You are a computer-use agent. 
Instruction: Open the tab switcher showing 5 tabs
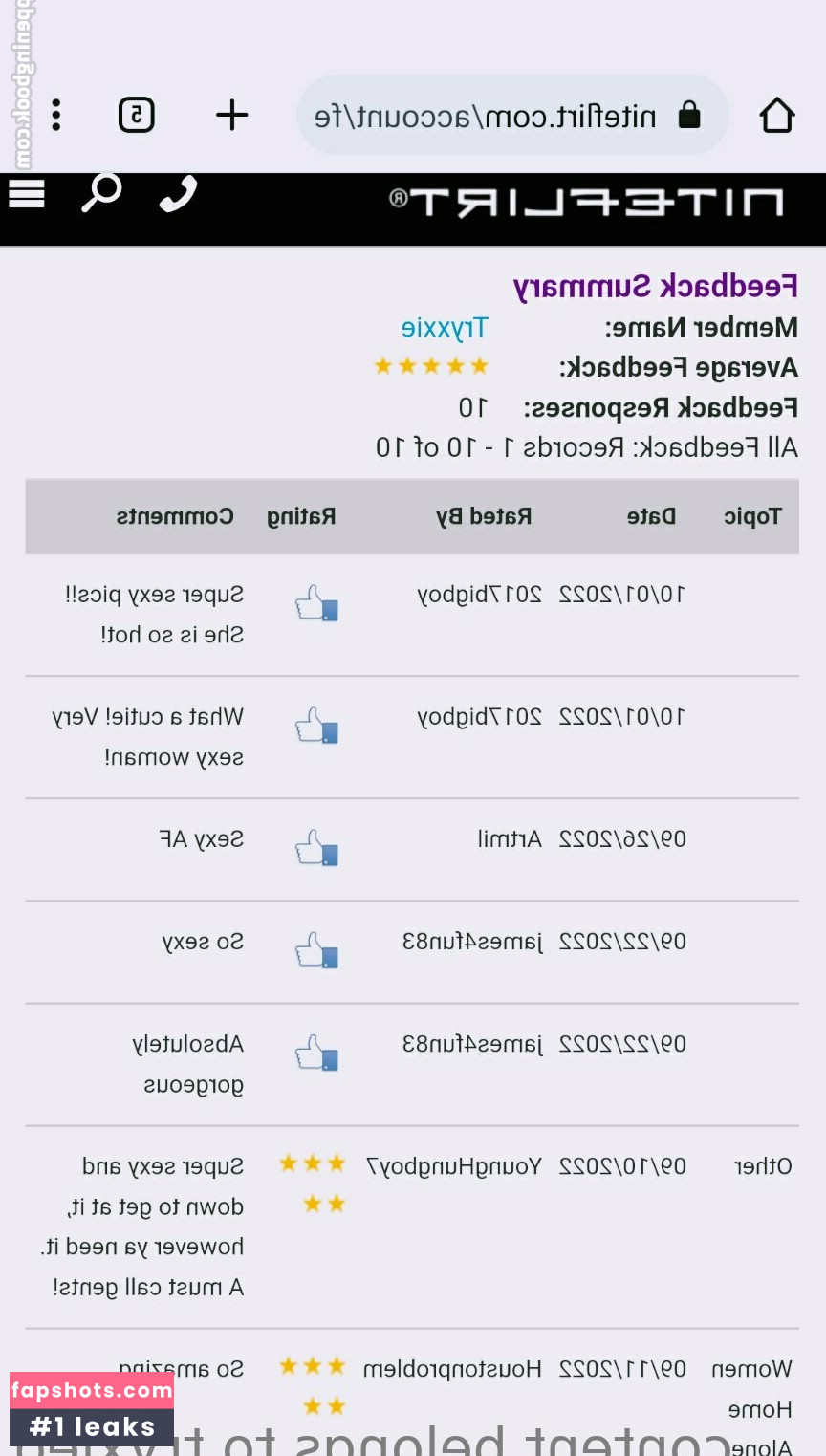(137, 116)
